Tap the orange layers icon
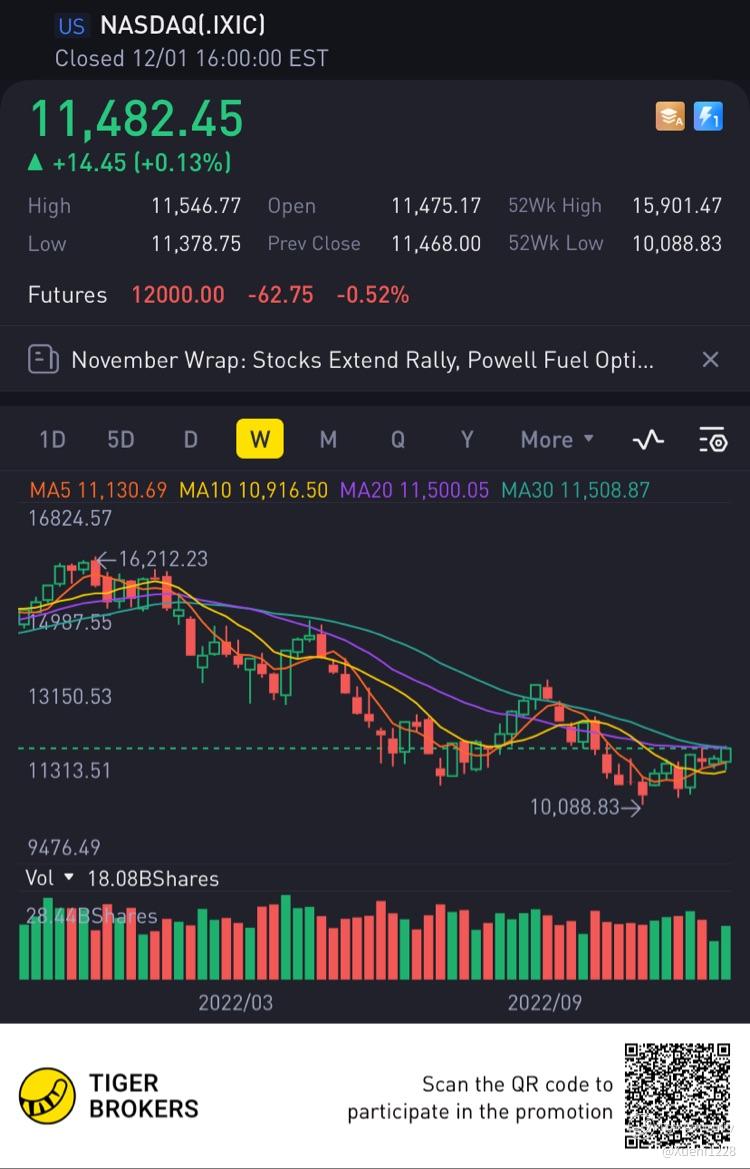Image resolution: width=750 pixels, height=1169 pixels. tap(670, 117)
